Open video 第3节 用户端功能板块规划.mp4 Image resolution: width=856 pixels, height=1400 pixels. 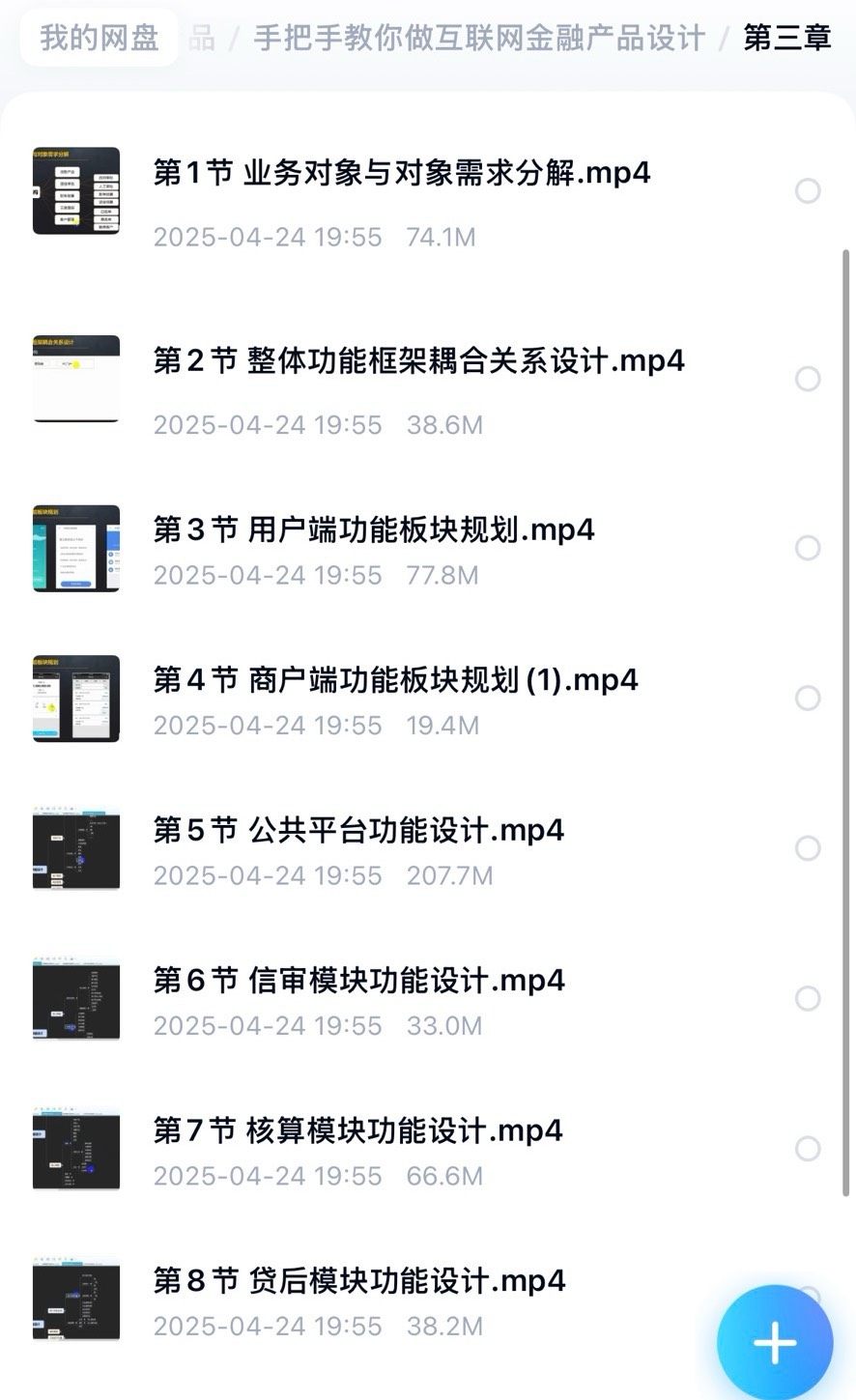click(x=373, y=530)
